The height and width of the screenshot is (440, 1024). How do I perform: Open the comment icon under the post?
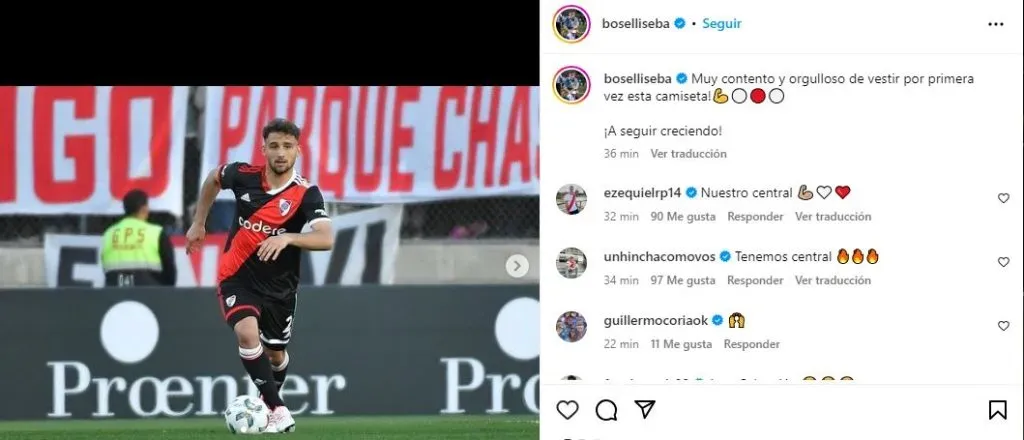606,410
